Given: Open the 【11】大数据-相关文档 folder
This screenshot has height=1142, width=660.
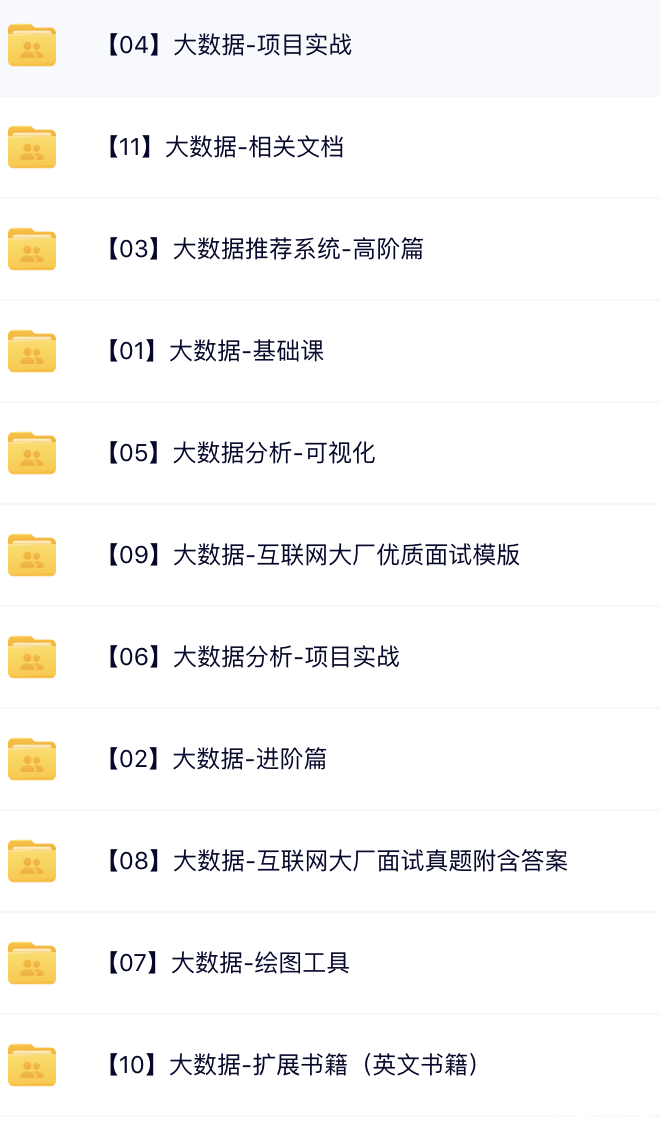Looking at the screenshot, I should (330, 148).
